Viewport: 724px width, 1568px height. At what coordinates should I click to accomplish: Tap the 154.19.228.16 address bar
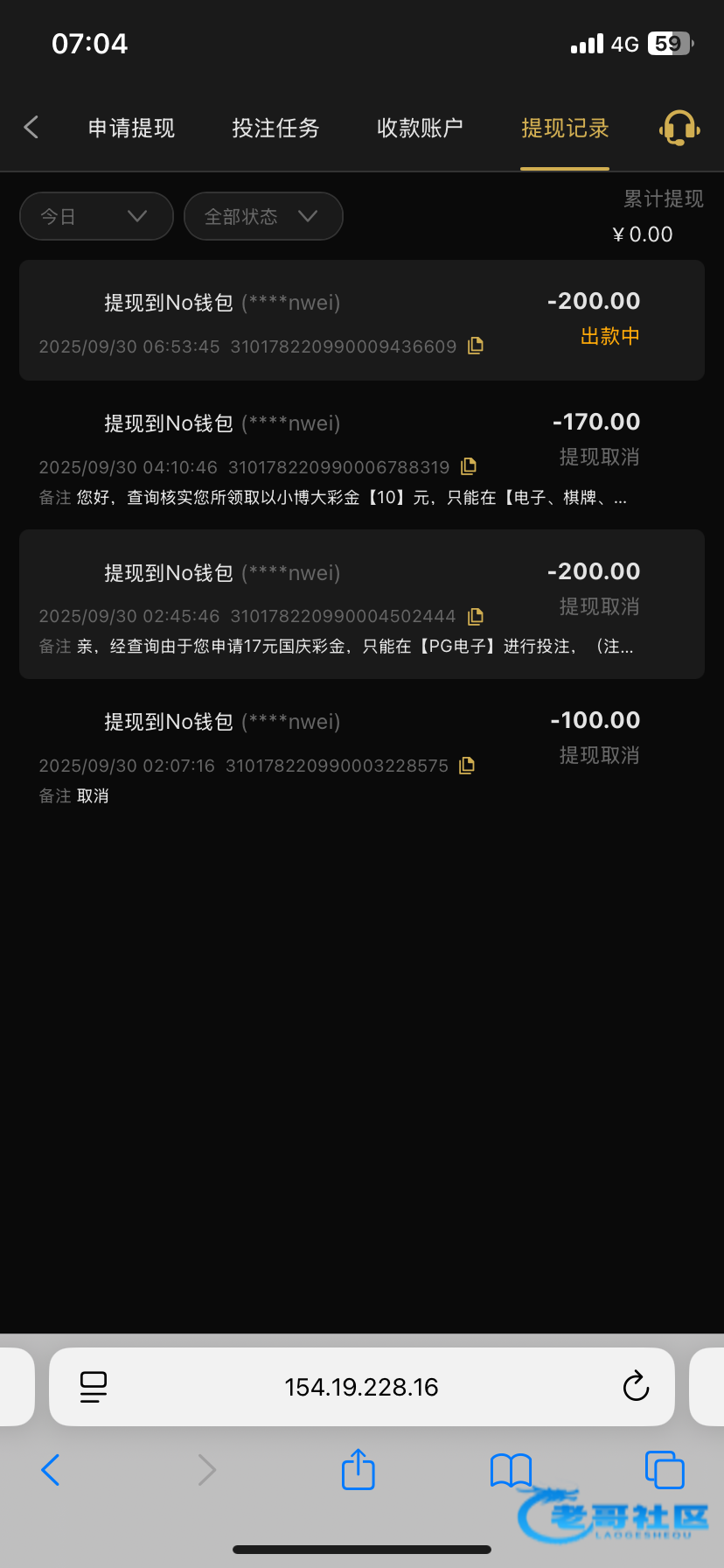[362, 1387]
